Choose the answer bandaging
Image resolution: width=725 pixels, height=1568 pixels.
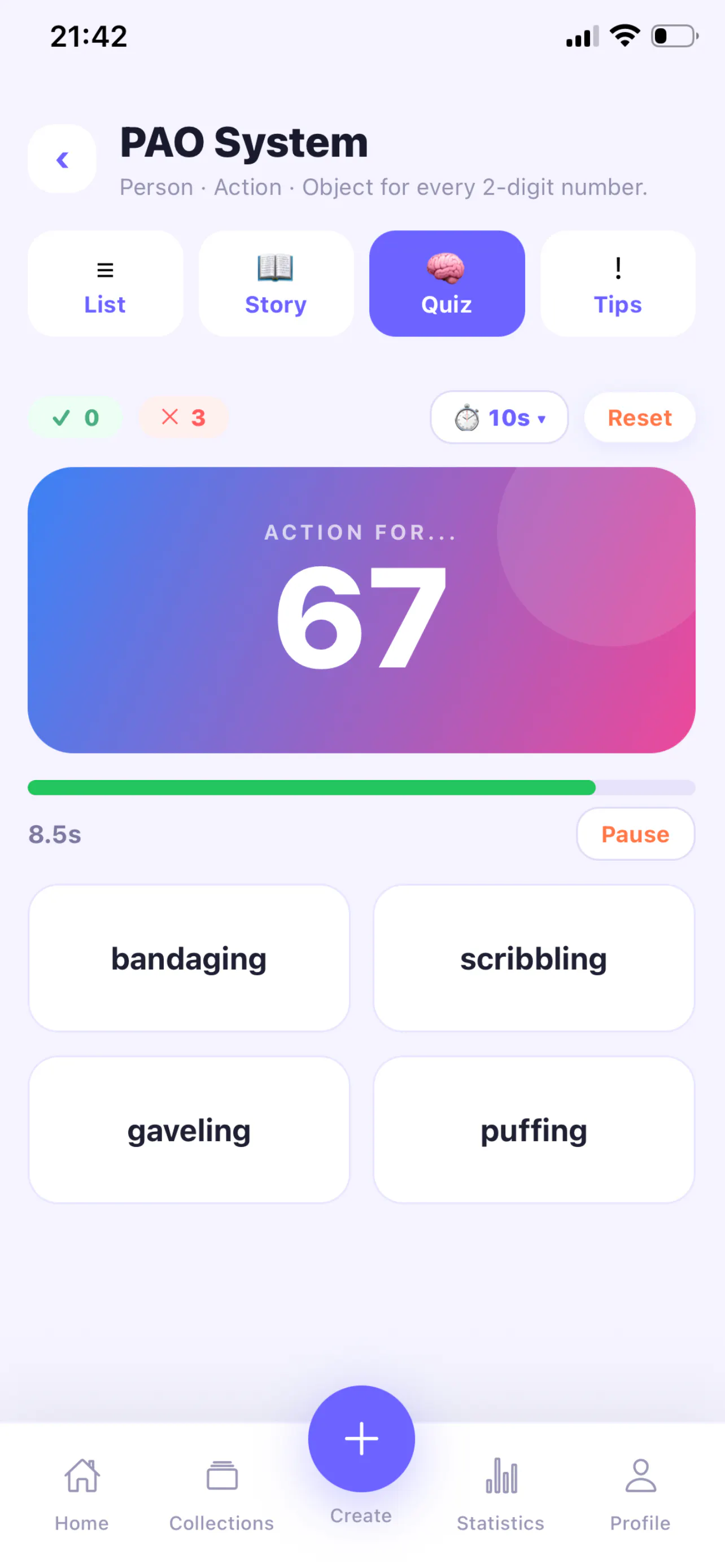(189, 958)
